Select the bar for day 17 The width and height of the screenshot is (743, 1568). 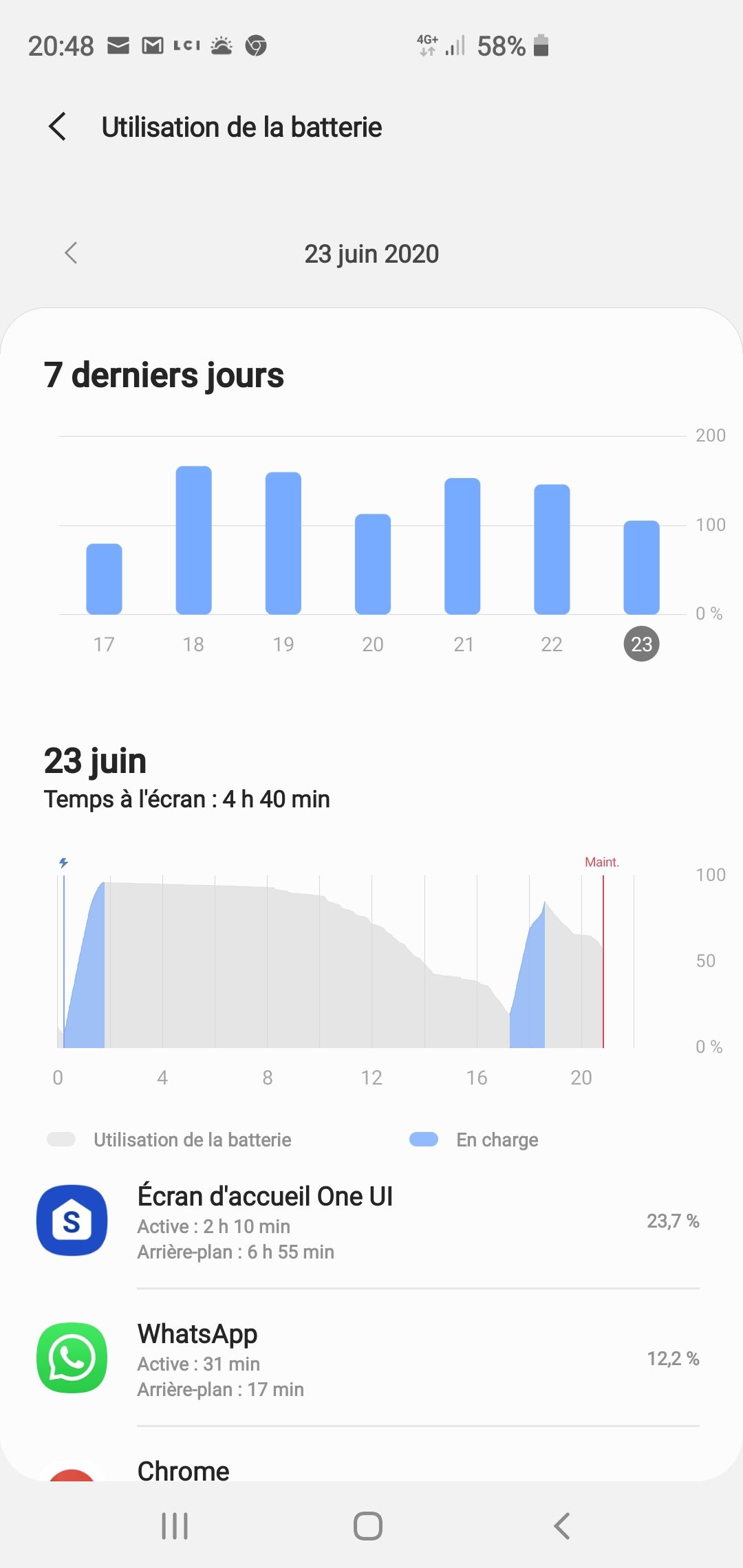104,578
